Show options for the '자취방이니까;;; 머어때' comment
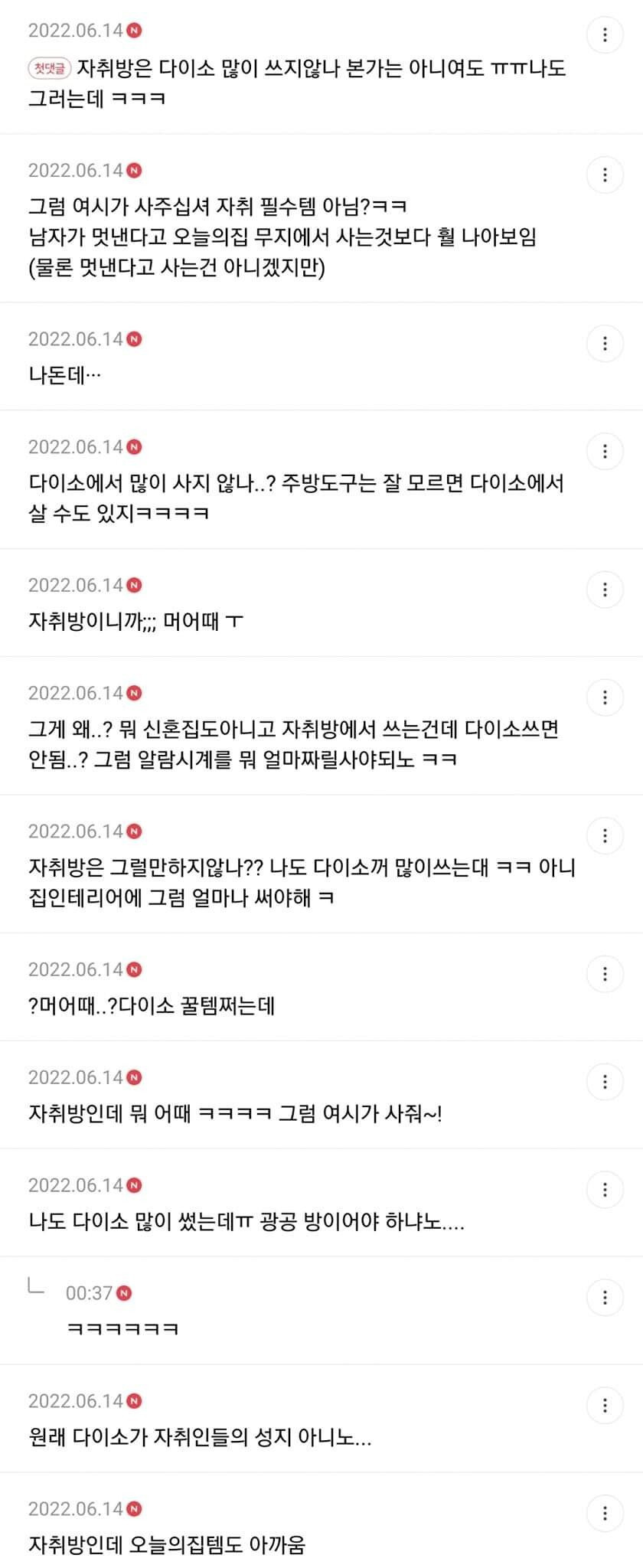 pos(605,590)
